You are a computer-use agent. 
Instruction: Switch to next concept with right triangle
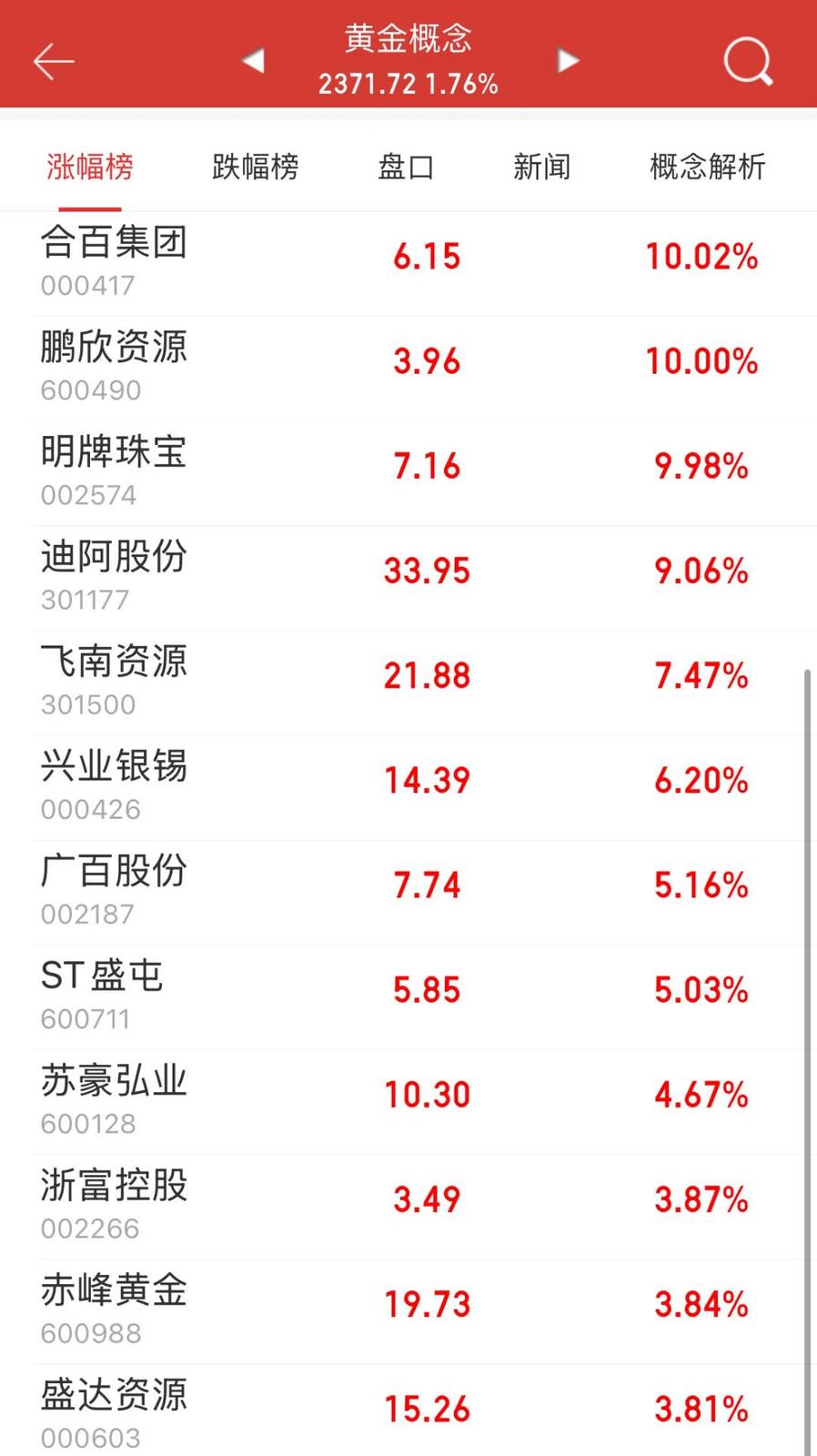568,61
